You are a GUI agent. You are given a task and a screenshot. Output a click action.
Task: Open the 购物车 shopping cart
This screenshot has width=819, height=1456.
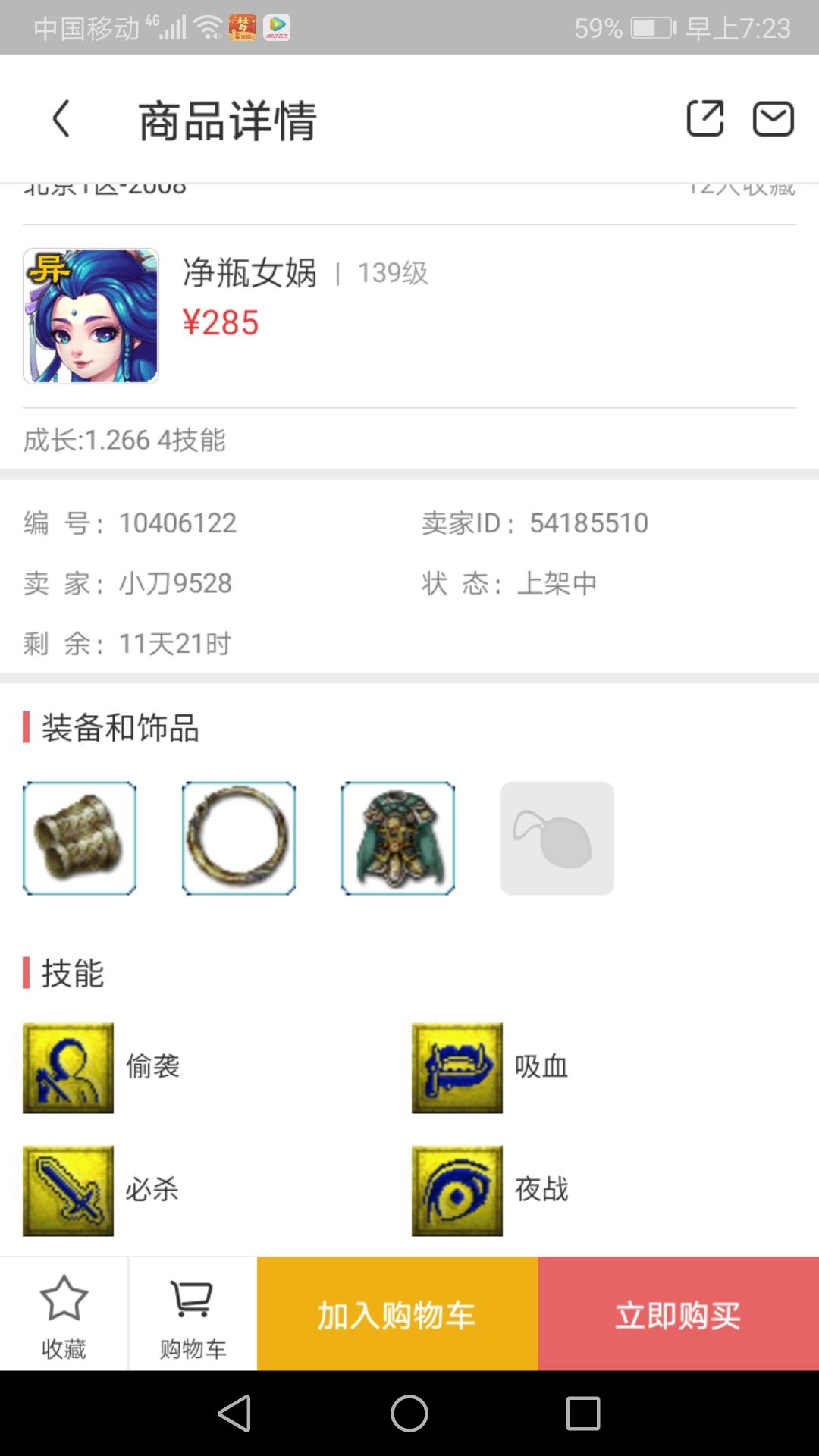pyautogui.click(x=193, y=1314)
